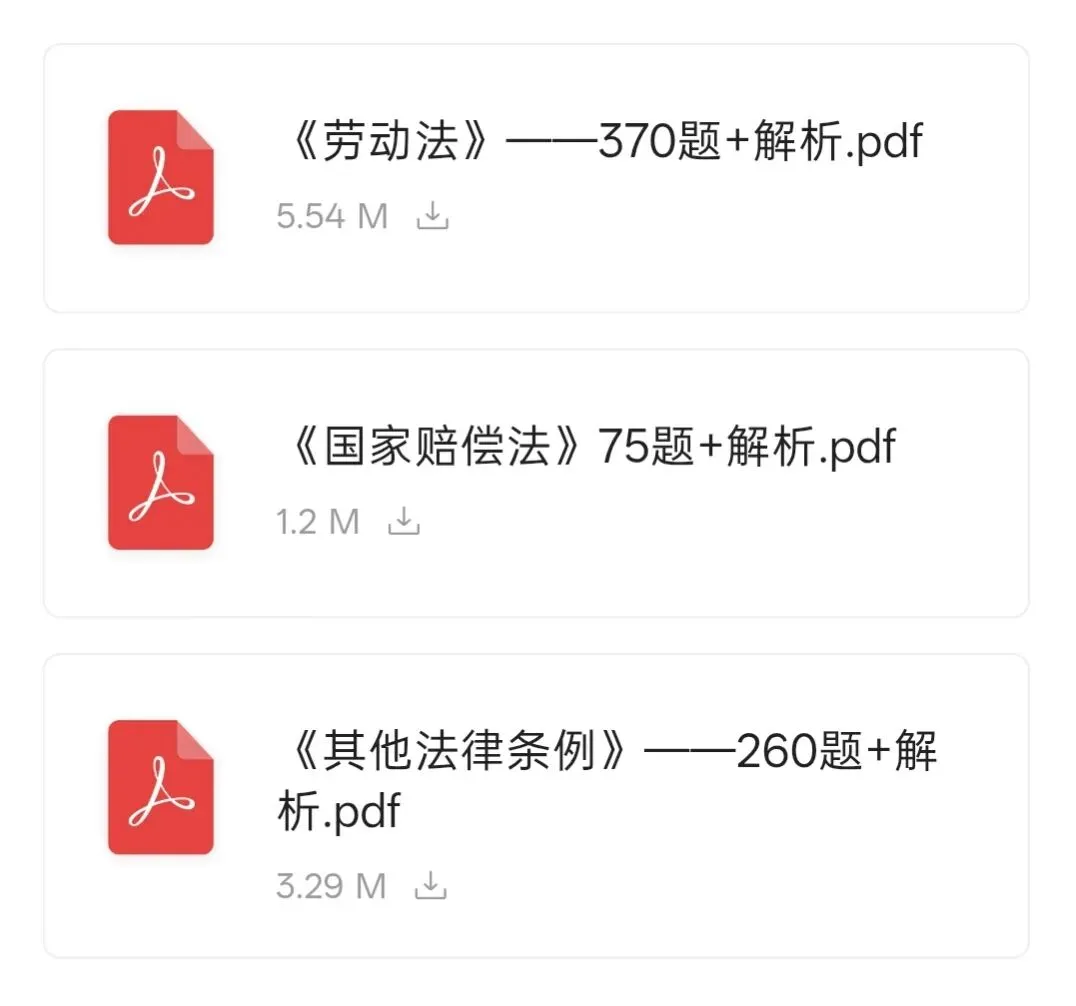The width and height of the screenshot is (1076, 1006).
Task: Download the 5.54 M 劳动法 PDF
Action: pyautogui.click(x=432, y=215)
